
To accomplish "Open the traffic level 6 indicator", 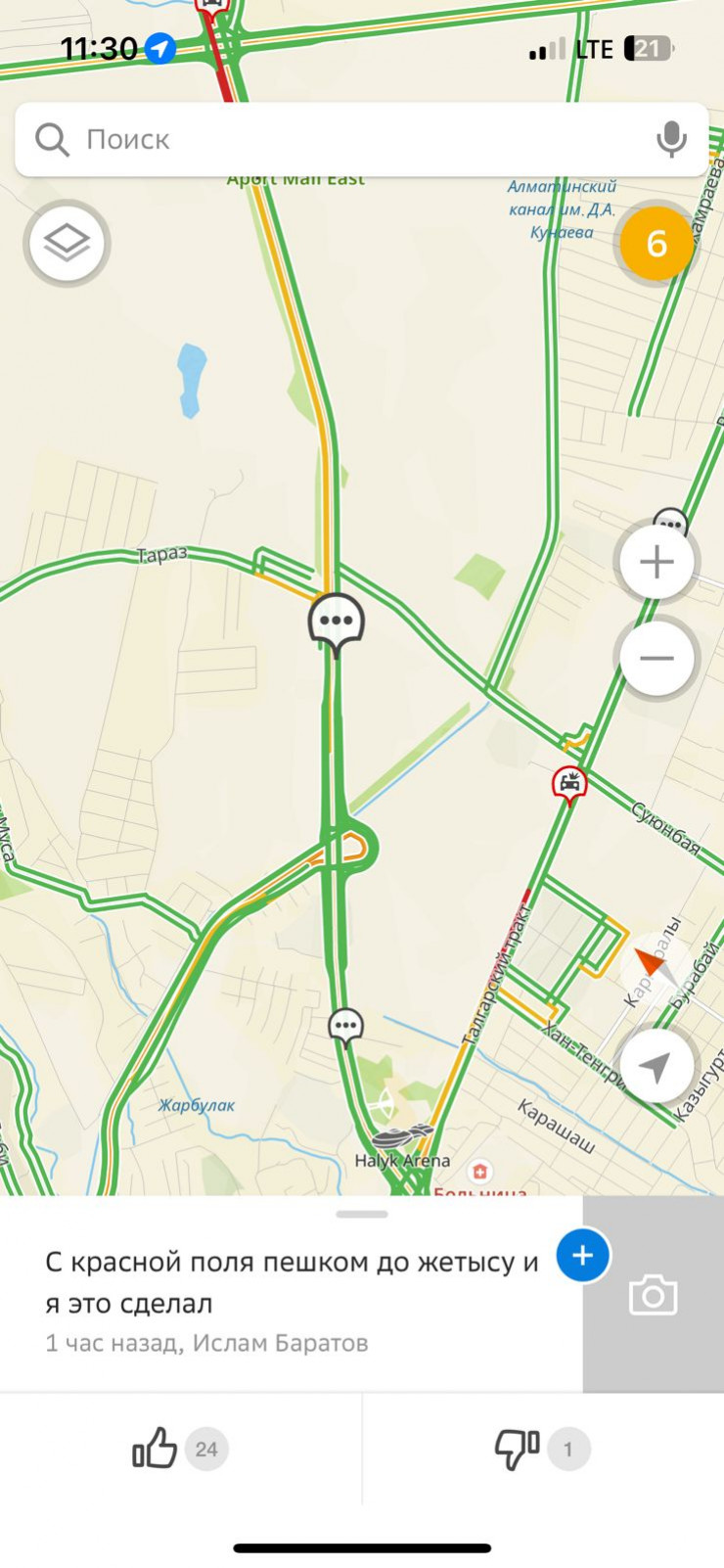I will [656, 243].
